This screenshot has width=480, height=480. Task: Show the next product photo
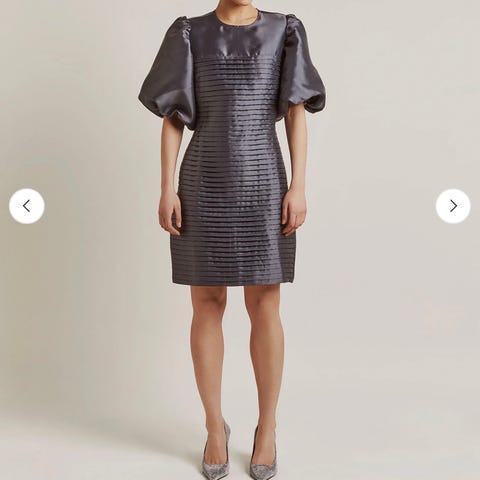(x=453, y=206)
